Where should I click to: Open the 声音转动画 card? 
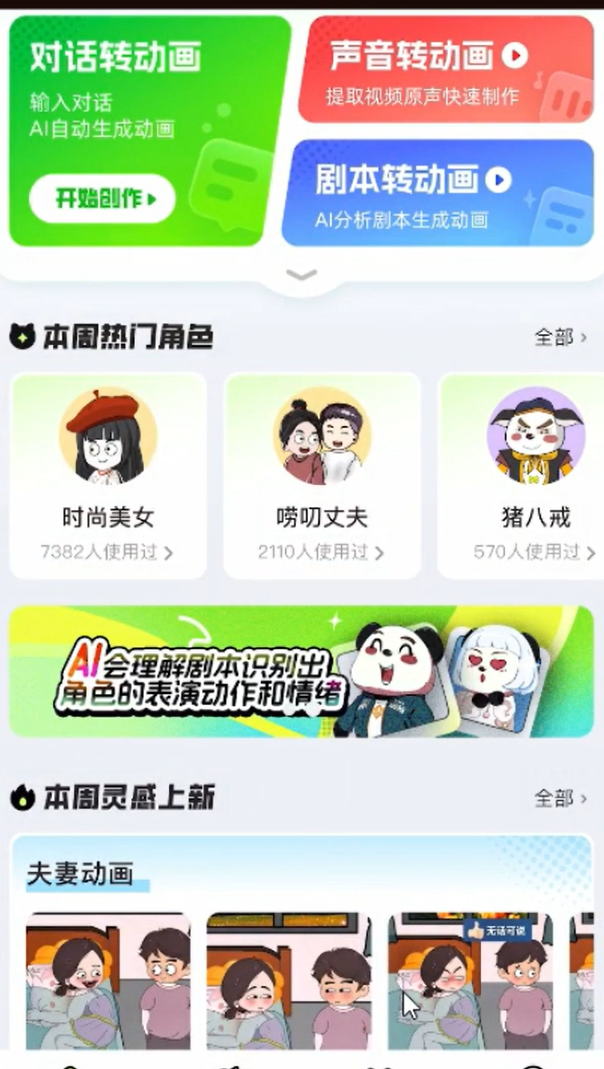click(x=446, y=69)
